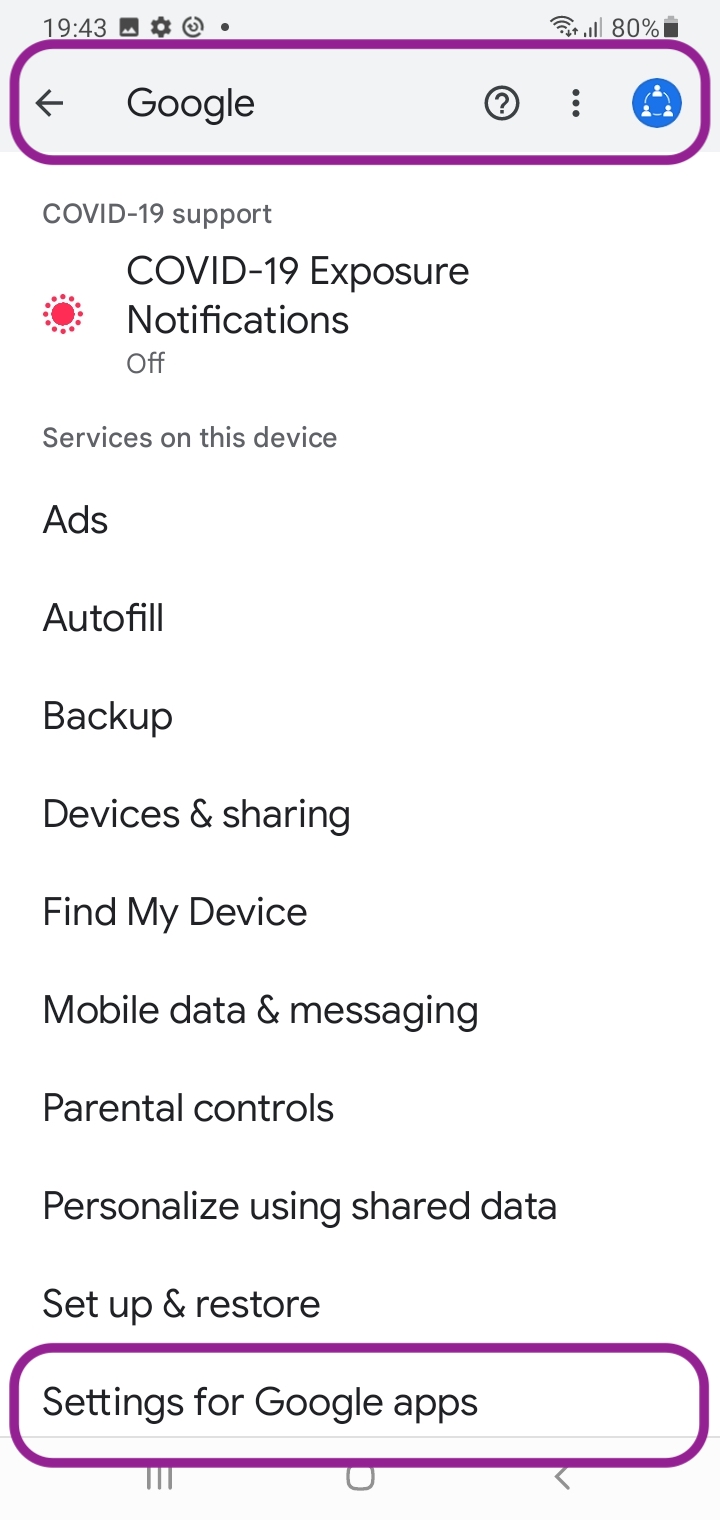Open the three-dot overflow menu
The height and width of the screenshot is (1520, 720).
point(575,103)
